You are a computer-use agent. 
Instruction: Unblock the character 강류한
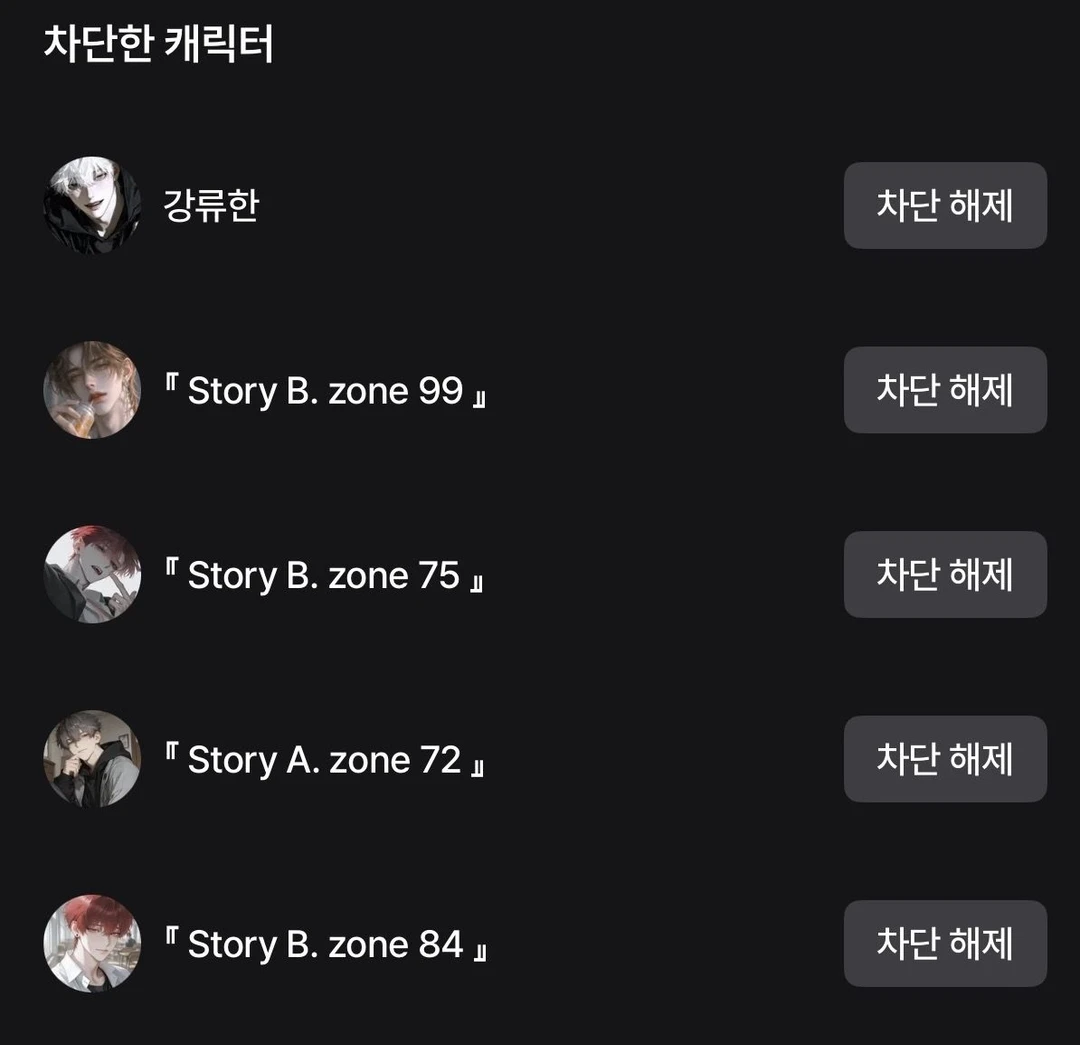(944, 205)
